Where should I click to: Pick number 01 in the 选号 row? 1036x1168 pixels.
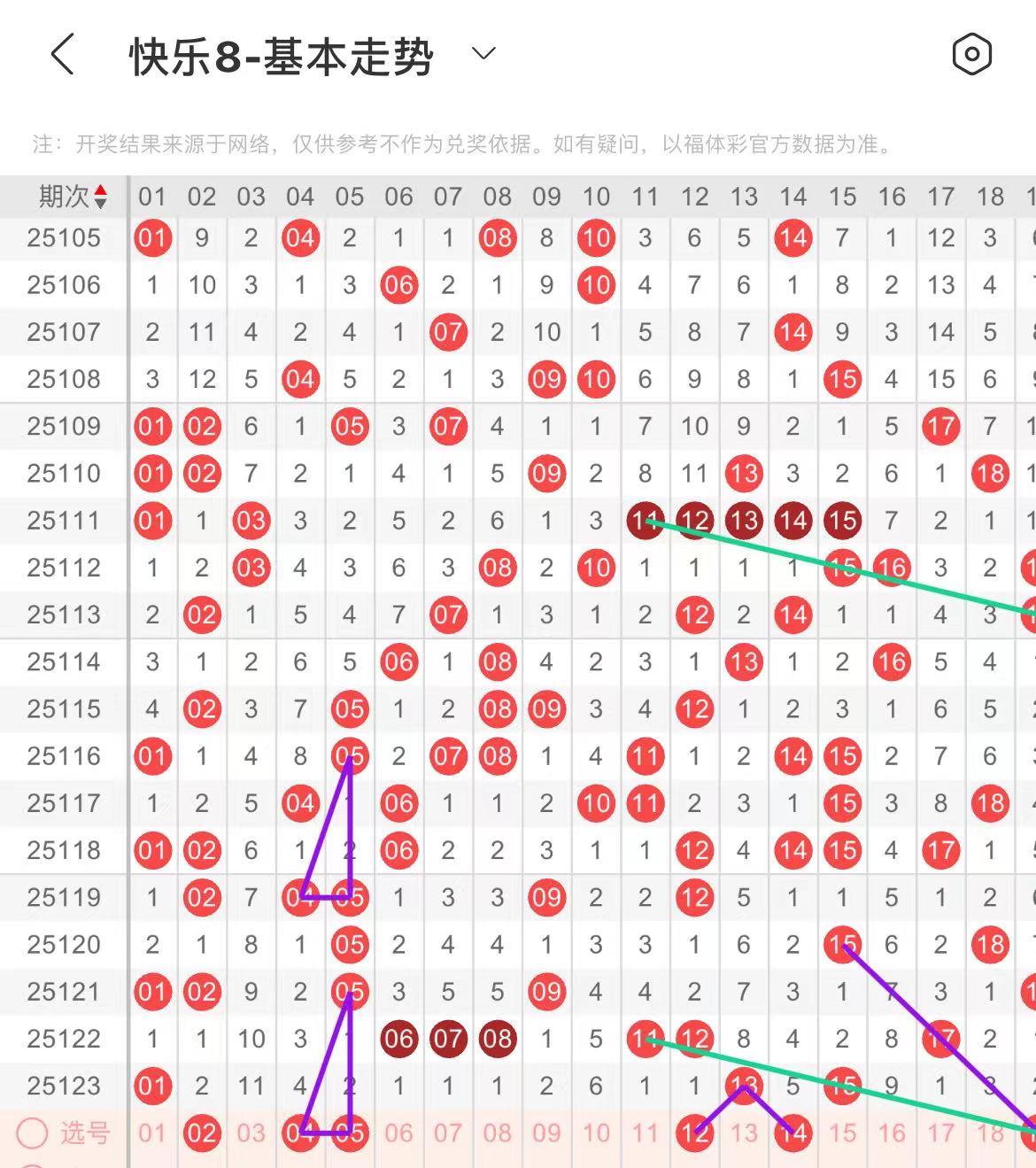(x=152, y=1133)
